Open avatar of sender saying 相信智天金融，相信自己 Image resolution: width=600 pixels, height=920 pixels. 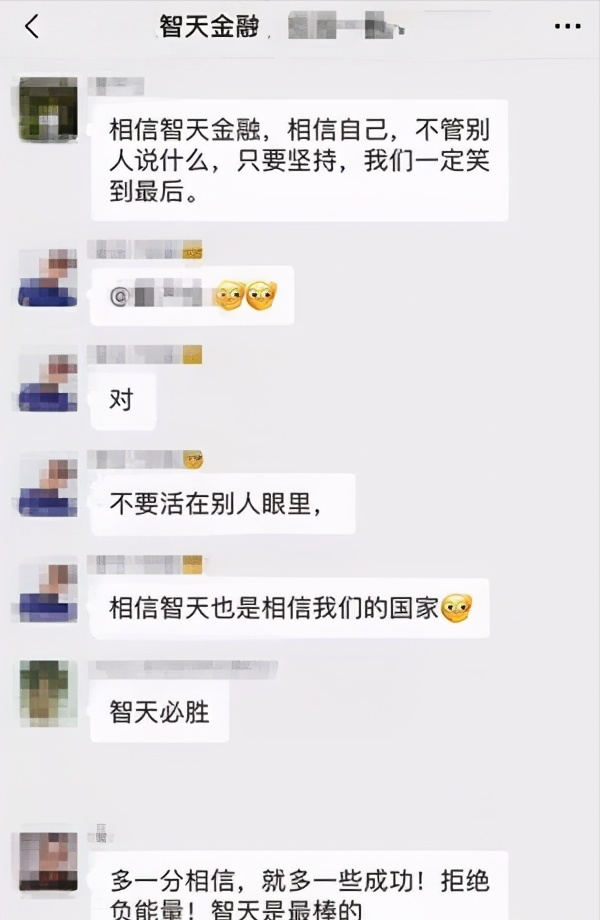48,108
